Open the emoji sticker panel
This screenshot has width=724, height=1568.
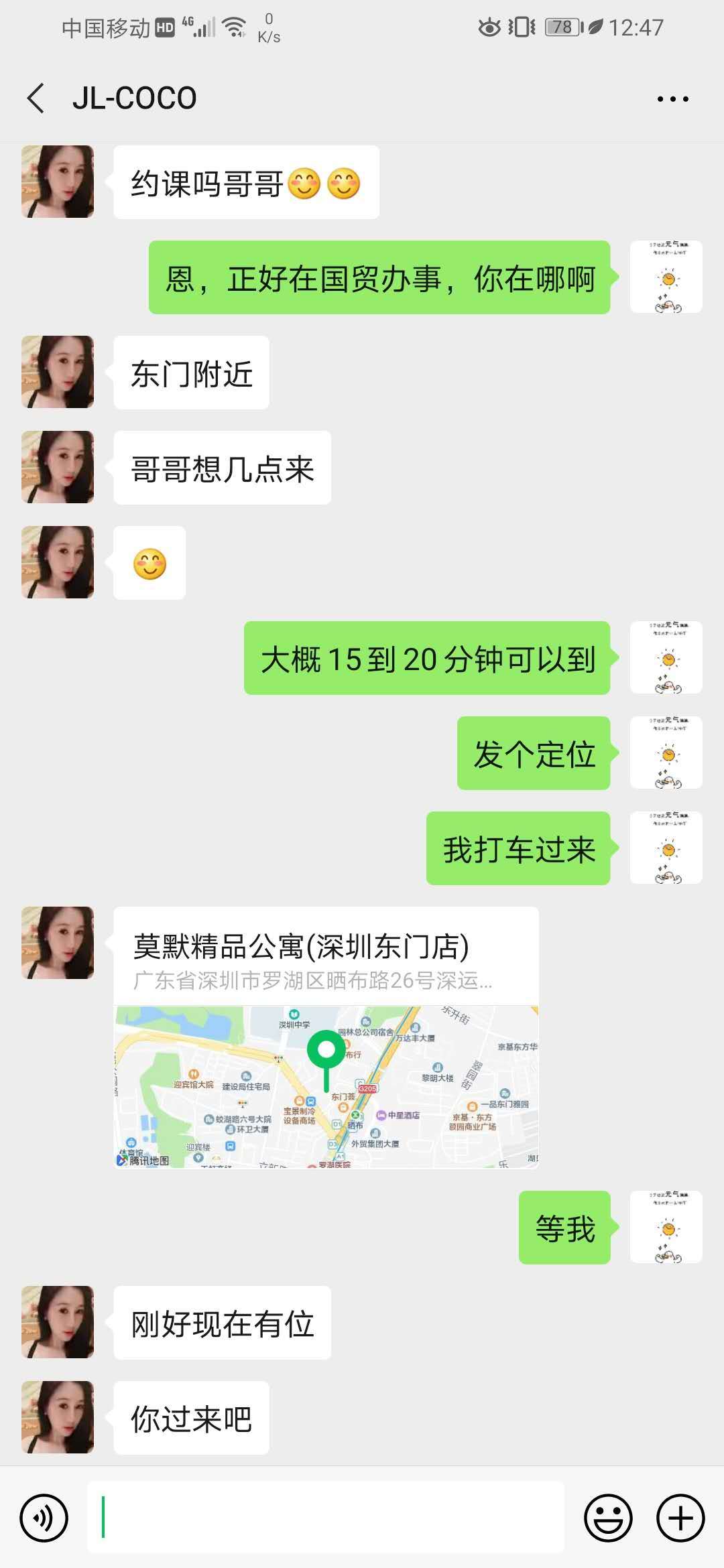608,1518
